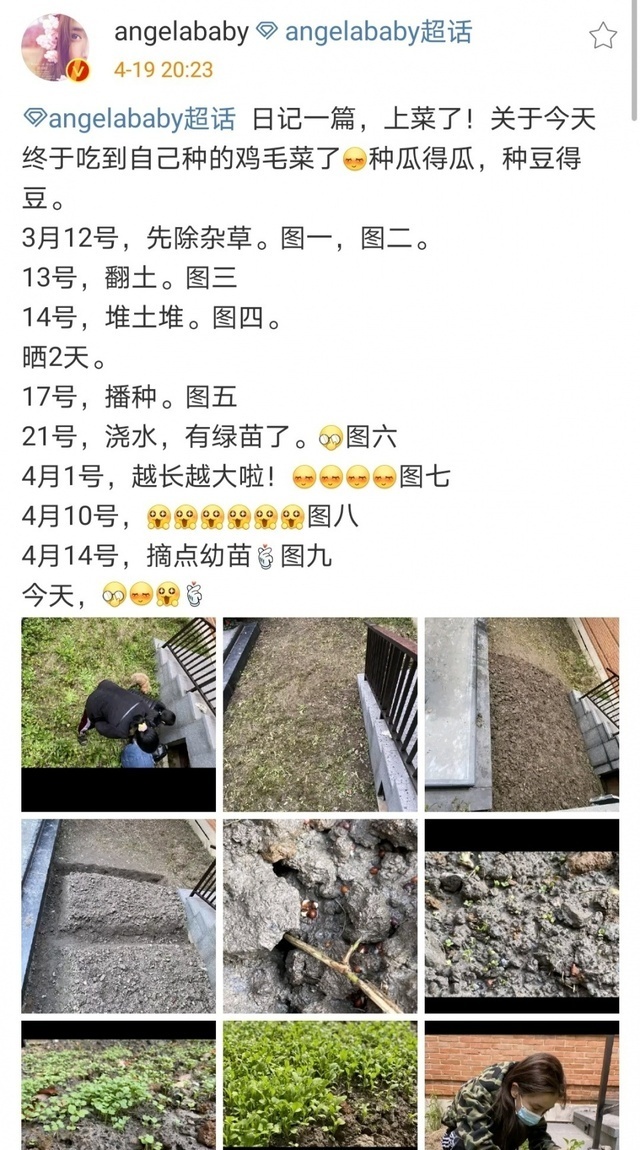Open the angelababy超话 link in the post text
The image size is (640, 1150).
pyautogui.click(x=129, y=120)
